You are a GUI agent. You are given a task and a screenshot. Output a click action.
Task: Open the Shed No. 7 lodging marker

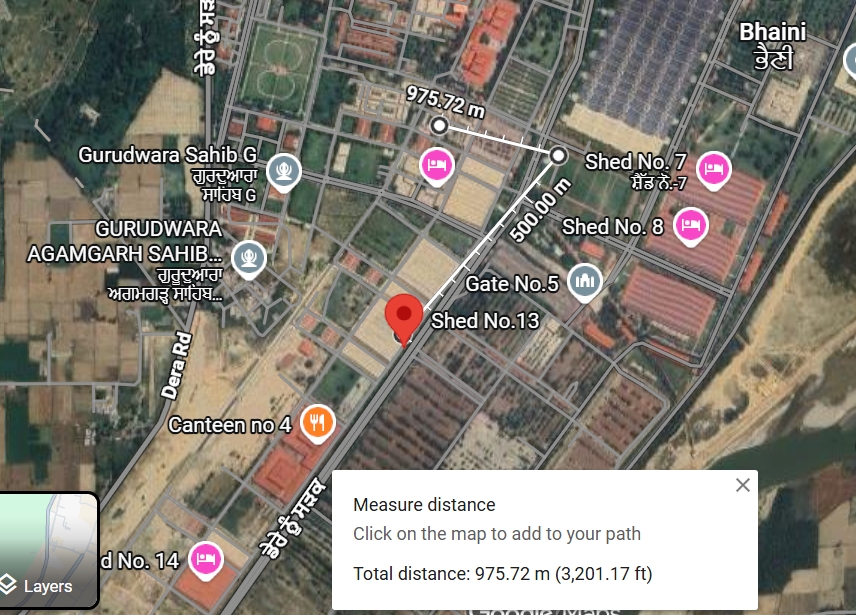pyautogui.click(x=712, y=167)
